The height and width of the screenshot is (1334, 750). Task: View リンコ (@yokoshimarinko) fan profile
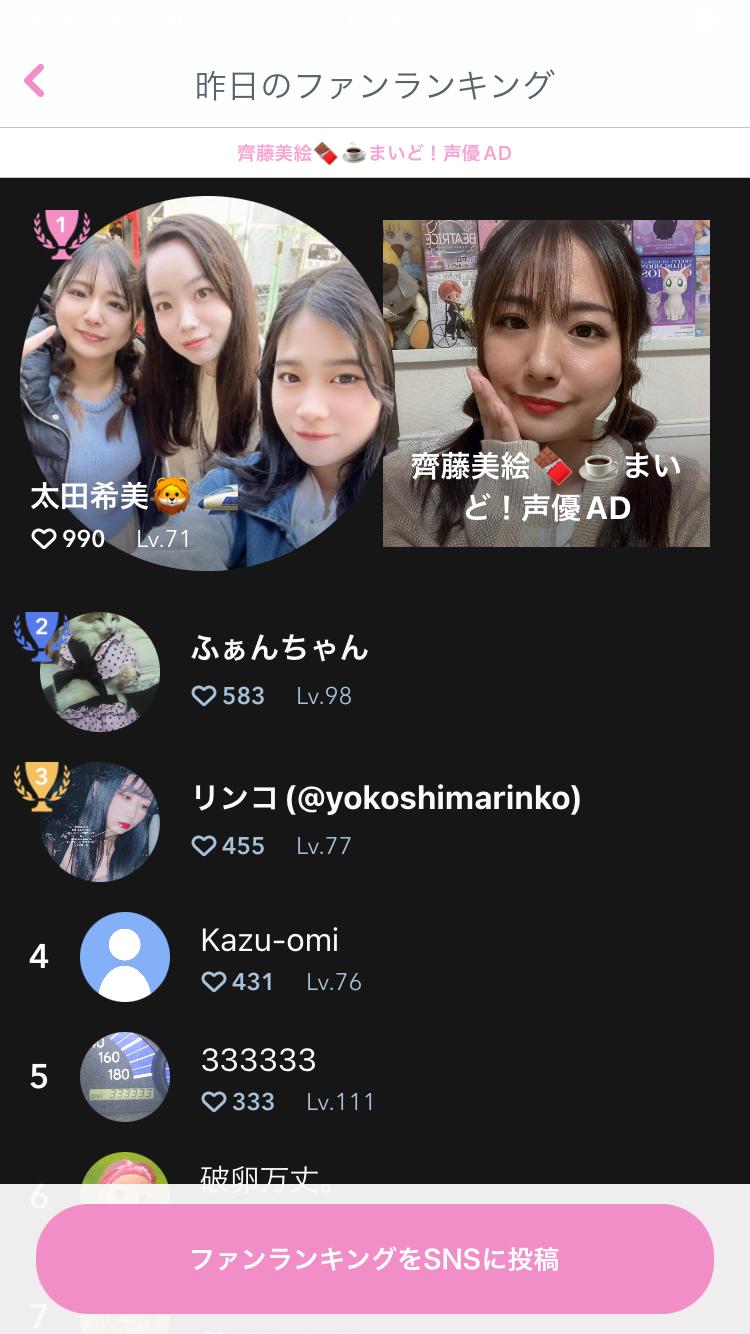[385, 820]
